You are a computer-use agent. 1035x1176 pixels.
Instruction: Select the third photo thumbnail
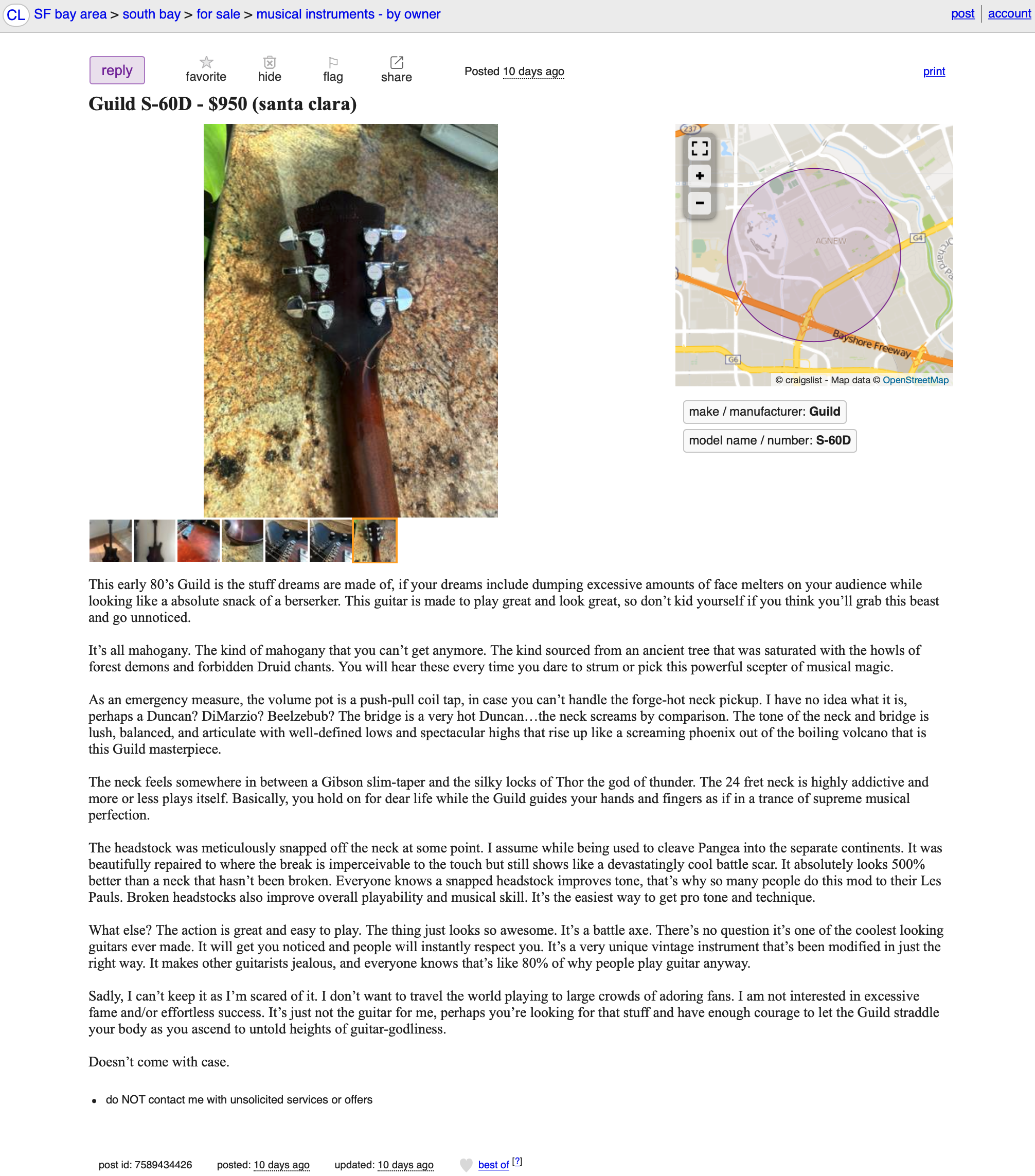coord(198,540)
